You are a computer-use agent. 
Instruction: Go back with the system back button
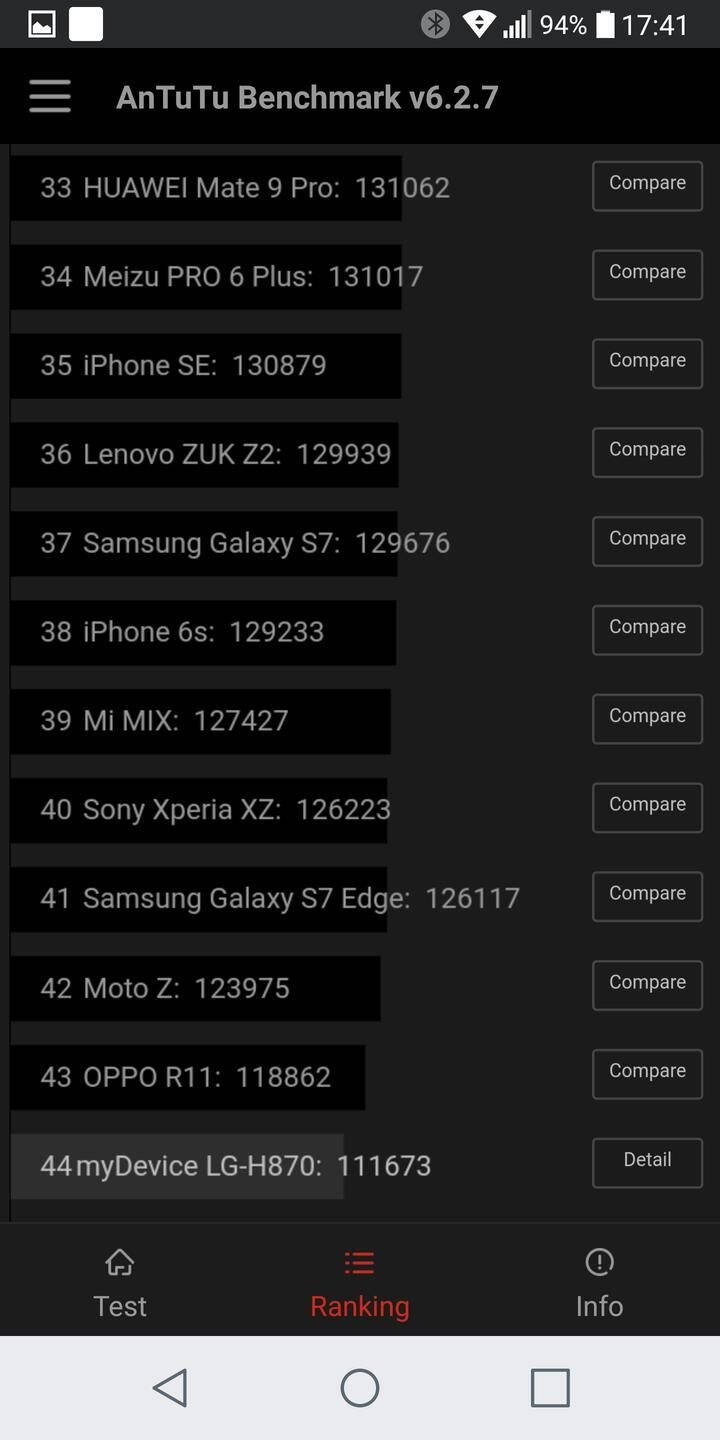170,1388
